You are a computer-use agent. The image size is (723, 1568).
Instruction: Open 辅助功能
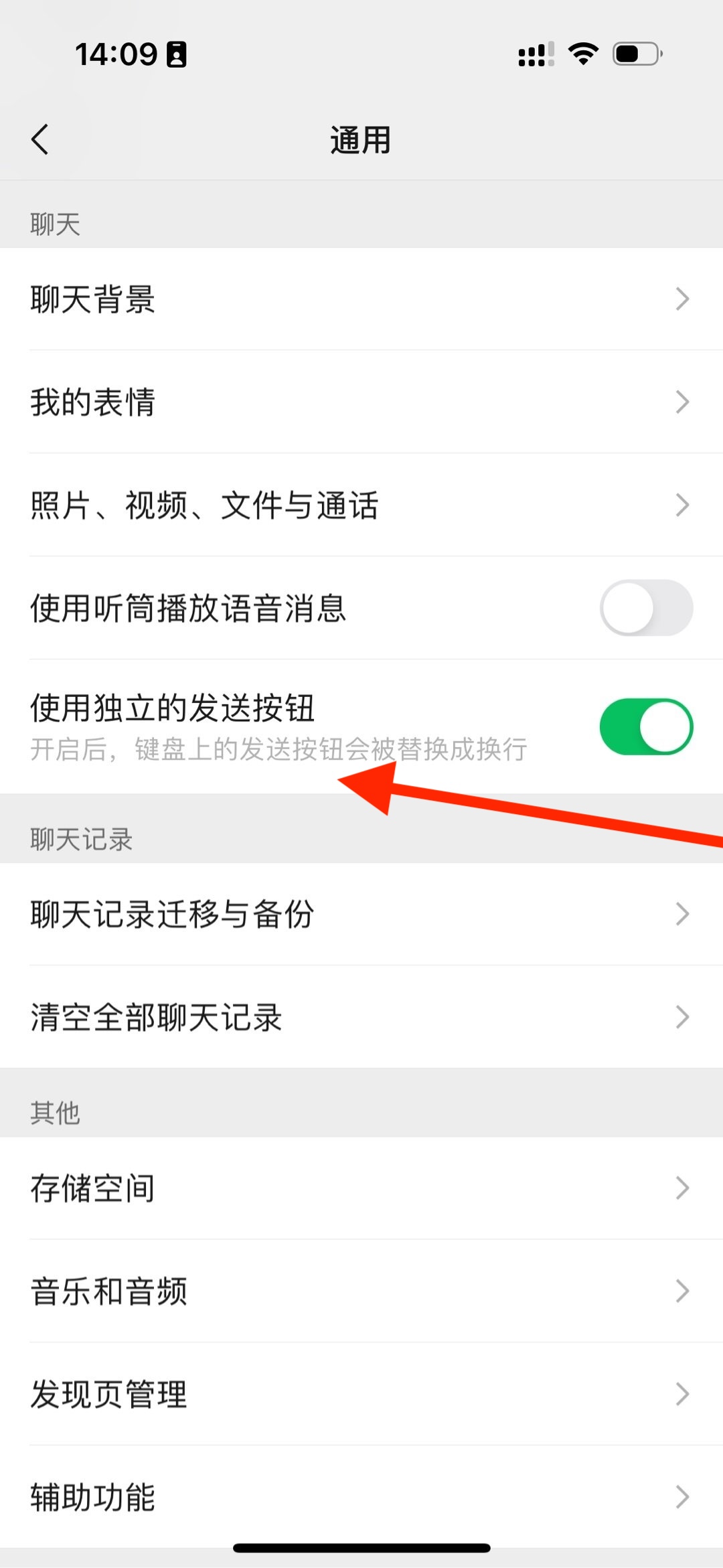coord(361,1498)
